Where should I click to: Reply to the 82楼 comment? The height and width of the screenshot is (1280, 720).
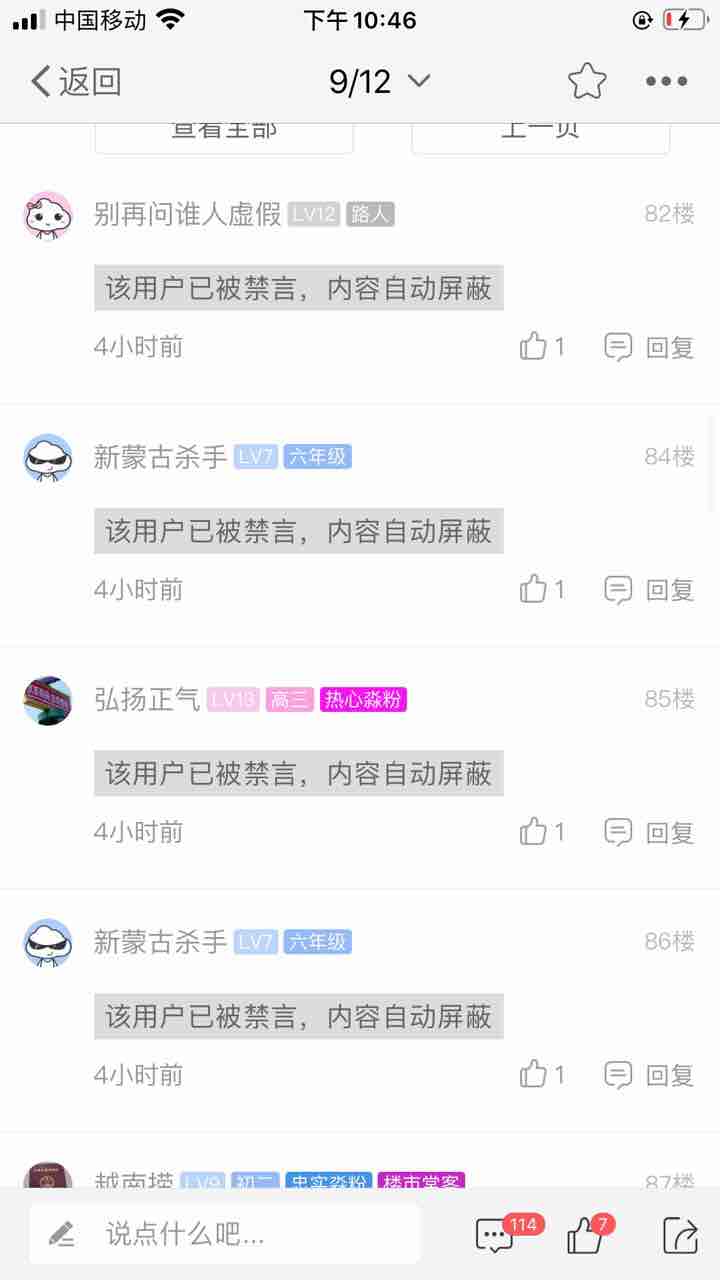649,347
